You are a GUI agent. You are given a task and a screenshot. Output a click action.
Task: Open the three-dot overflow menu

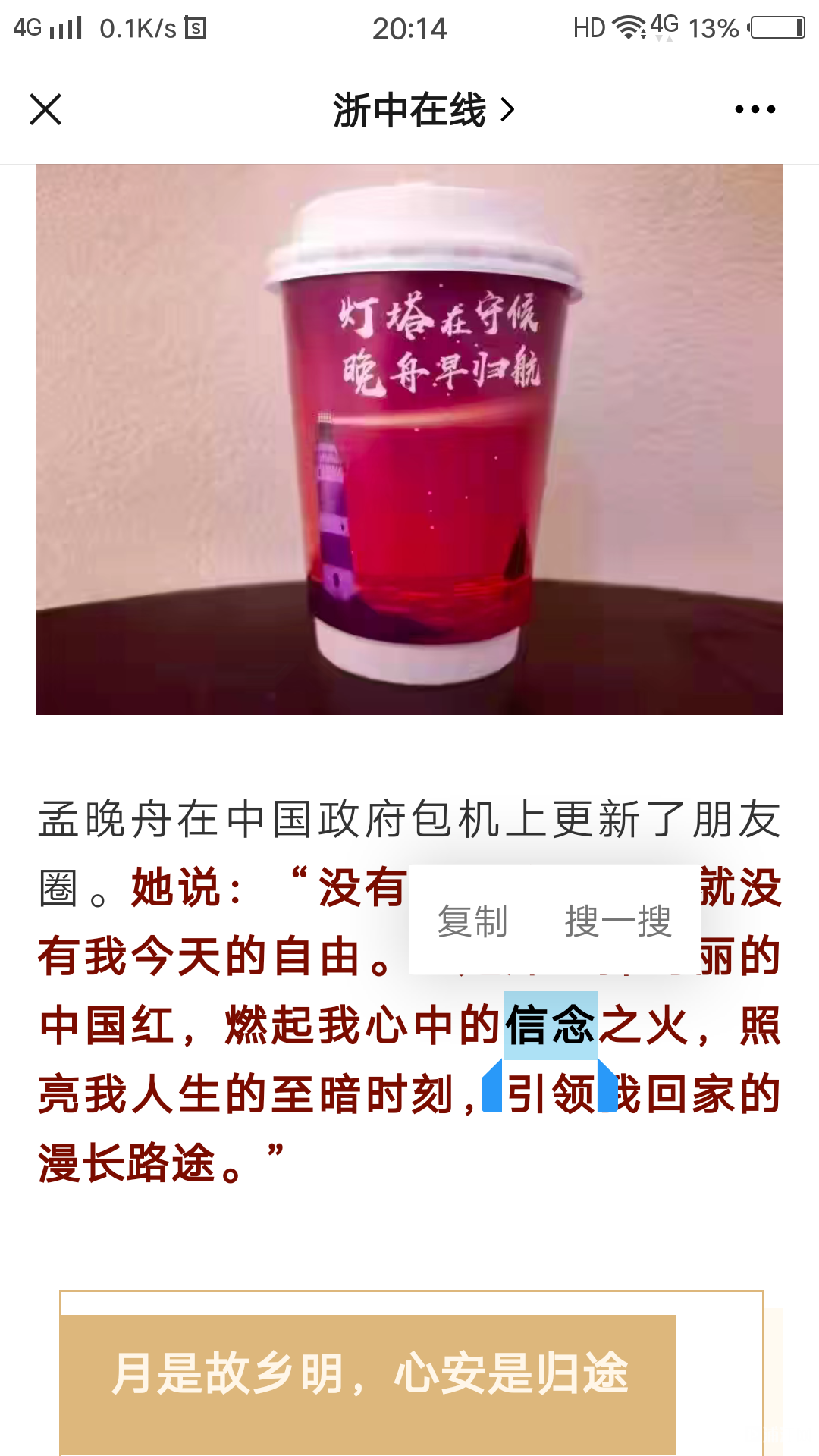click(x=755, y=109)
